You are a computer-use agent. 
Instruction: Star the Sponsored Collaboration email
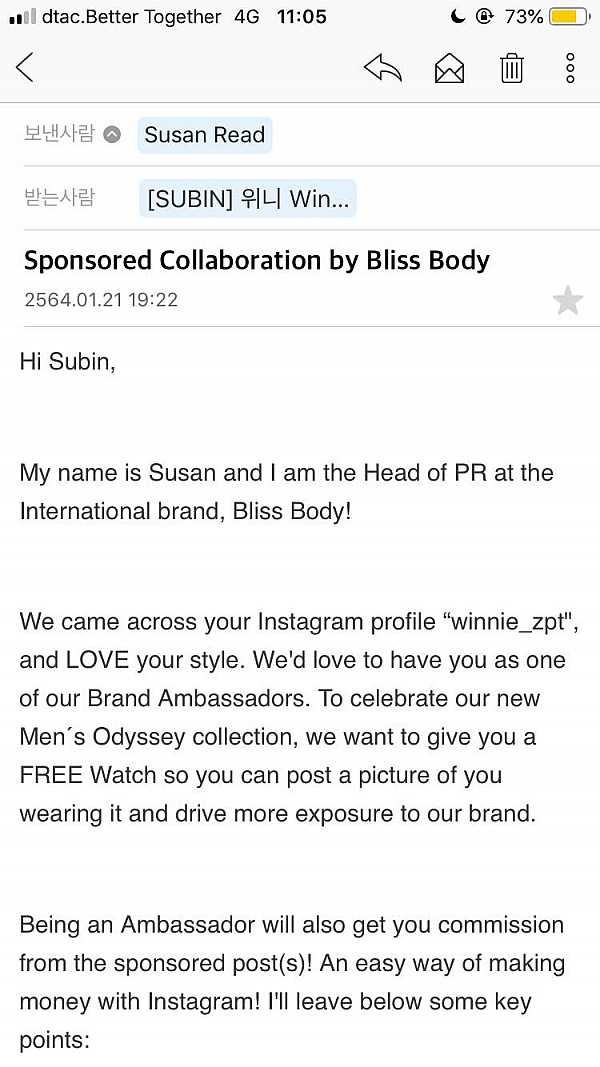point(567,301)
